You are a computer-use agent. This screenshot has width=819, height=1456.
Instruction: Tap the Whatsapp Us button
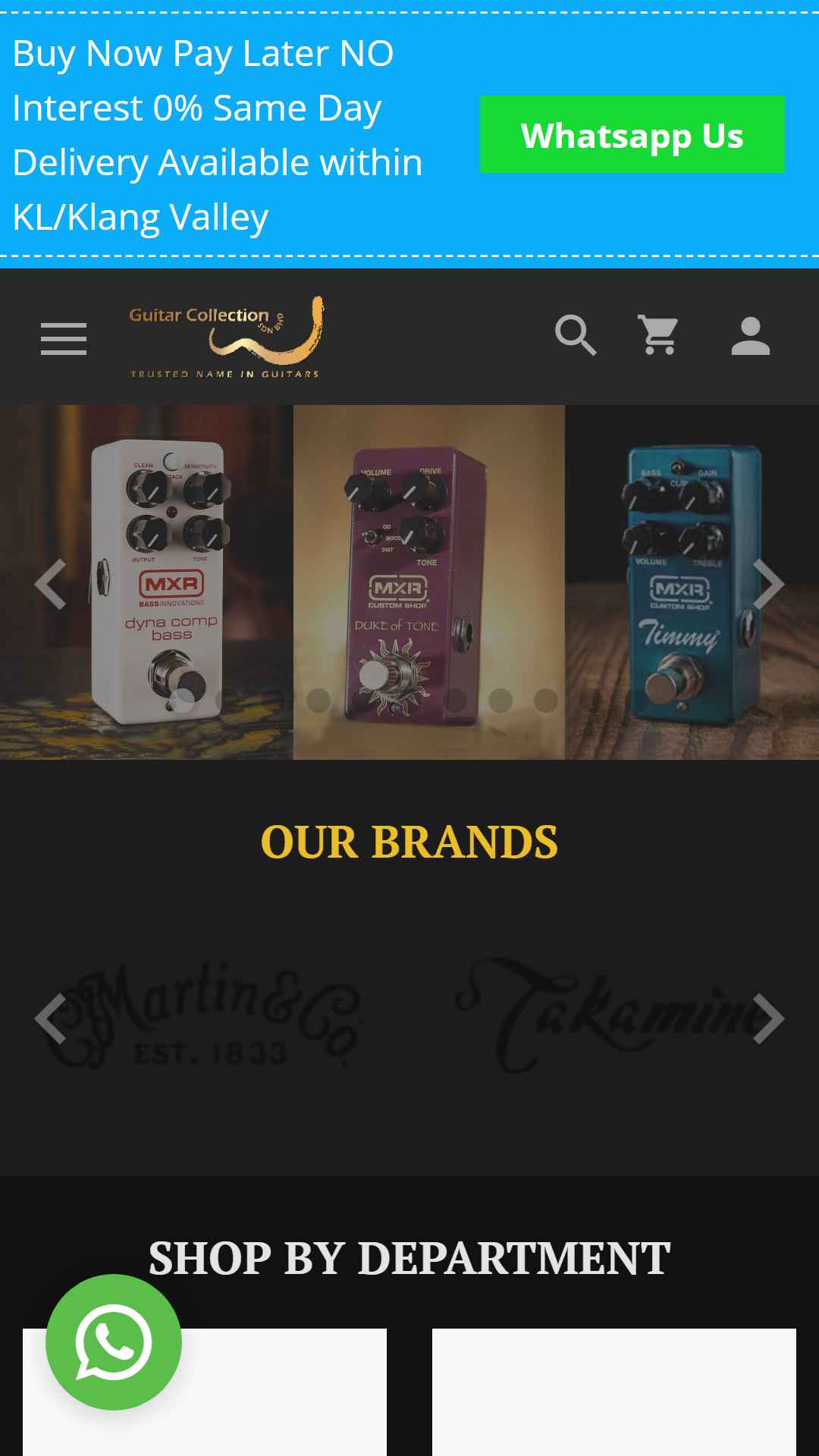point(632,134)
